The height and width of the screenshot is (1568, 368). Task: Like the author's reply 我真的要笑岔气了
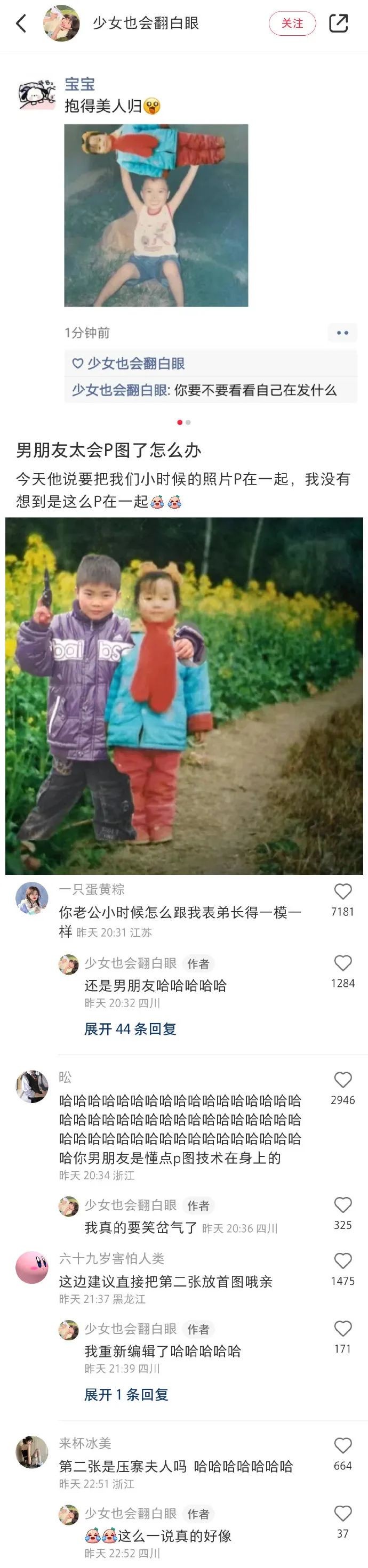[x=343, y=1205]
